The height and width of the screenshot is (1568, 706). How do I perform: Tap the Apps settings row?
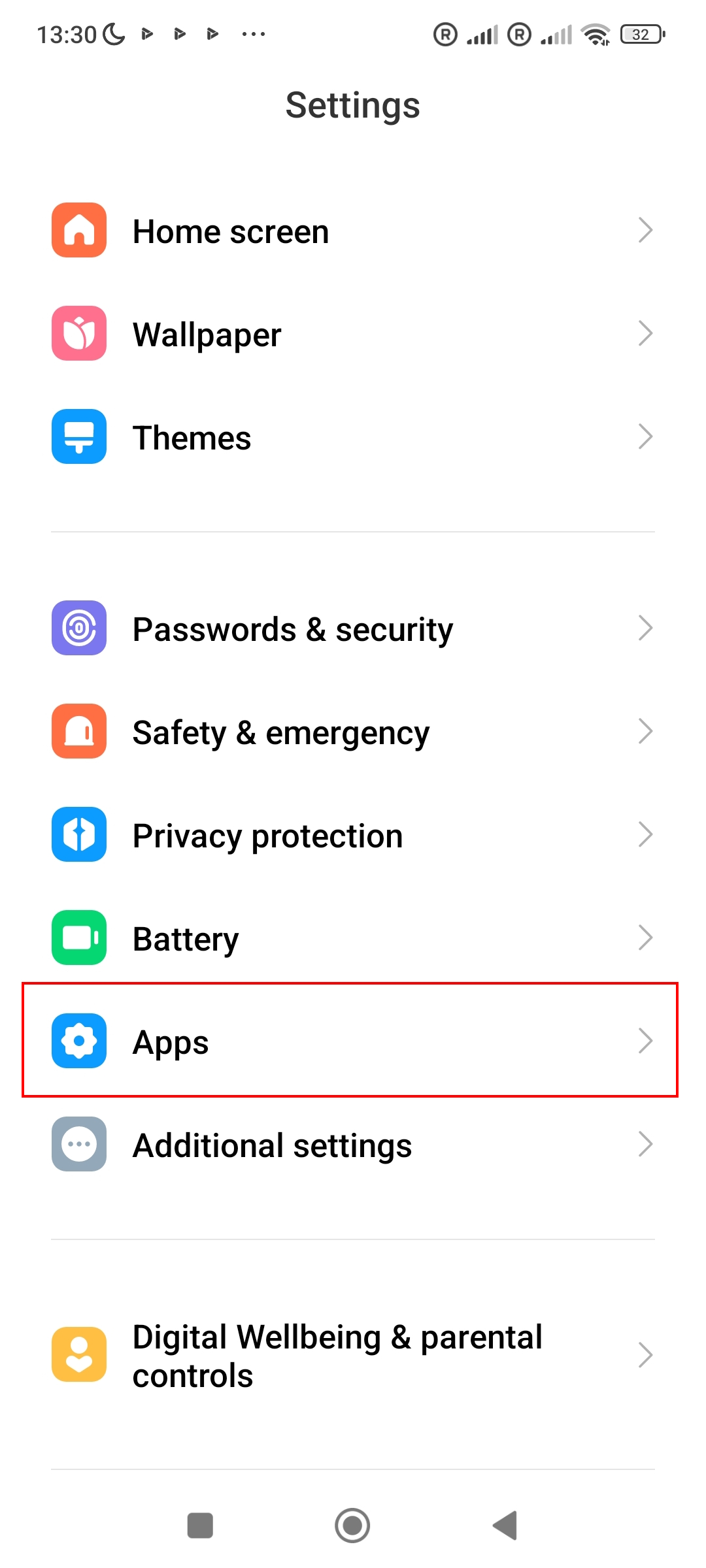tap(353, 1041)
